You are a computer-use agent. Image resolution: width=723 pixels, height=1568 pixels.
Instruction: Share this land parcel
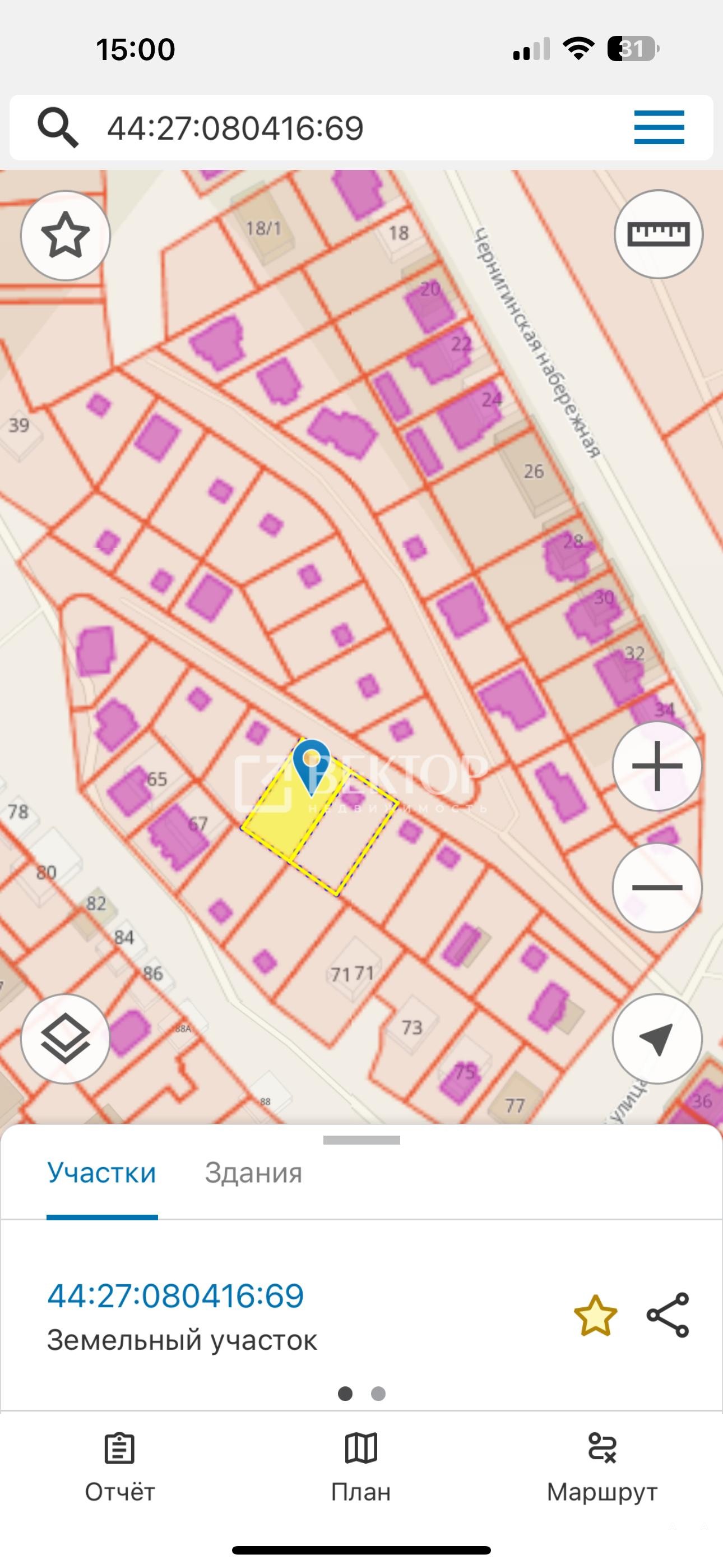668,1316
